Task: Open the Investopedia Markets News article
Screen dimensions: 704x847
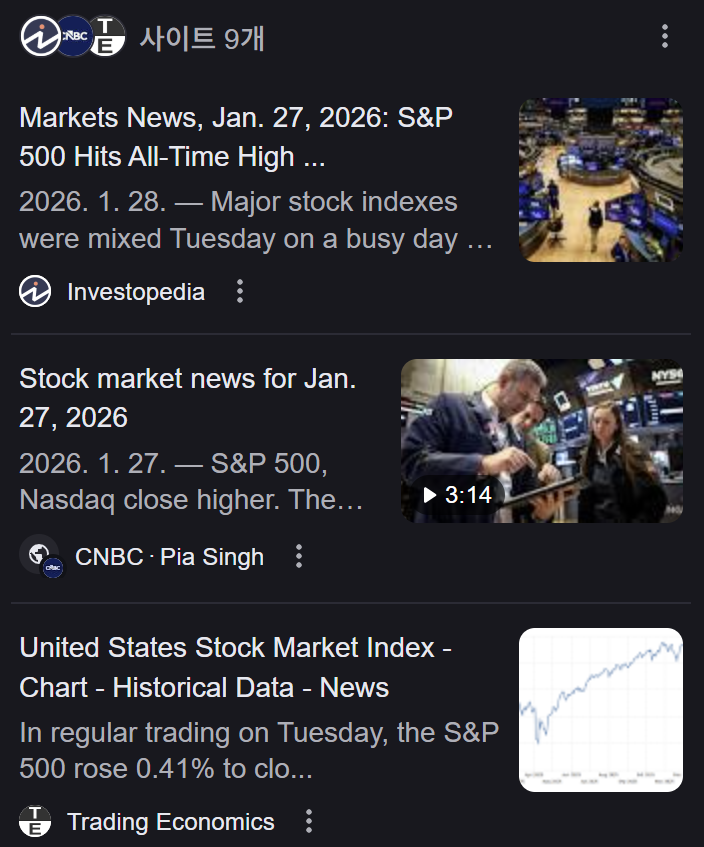Action: click(236, 137)
